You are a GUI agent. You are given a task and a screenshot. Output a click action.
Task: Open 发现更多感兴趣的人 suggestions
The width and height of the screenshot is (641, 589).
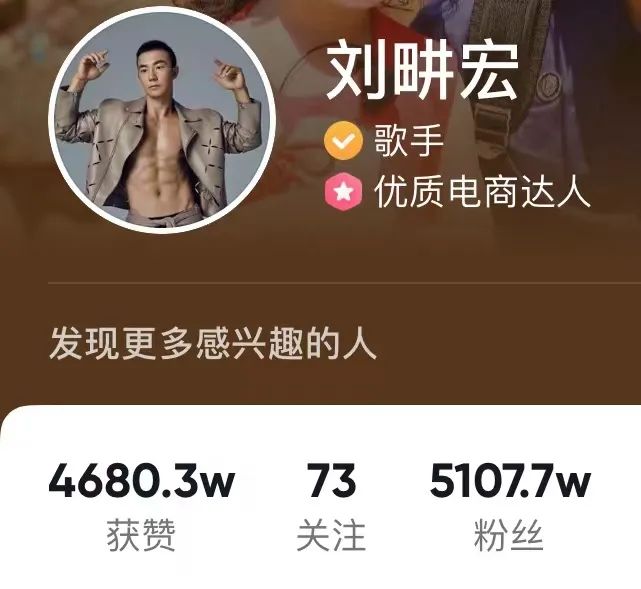tap(213, 345)
